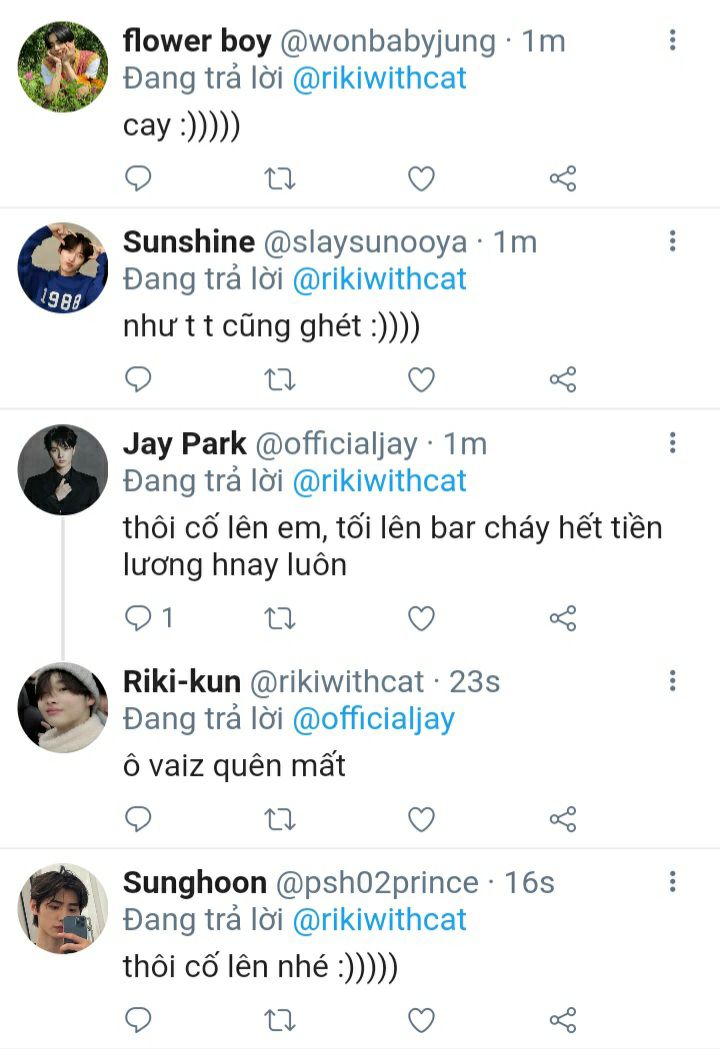Open overflow menu on Riki-kun's tweet
This screenshot has width=720, height=1049.
pyautogui.click(x=672, y=682)
